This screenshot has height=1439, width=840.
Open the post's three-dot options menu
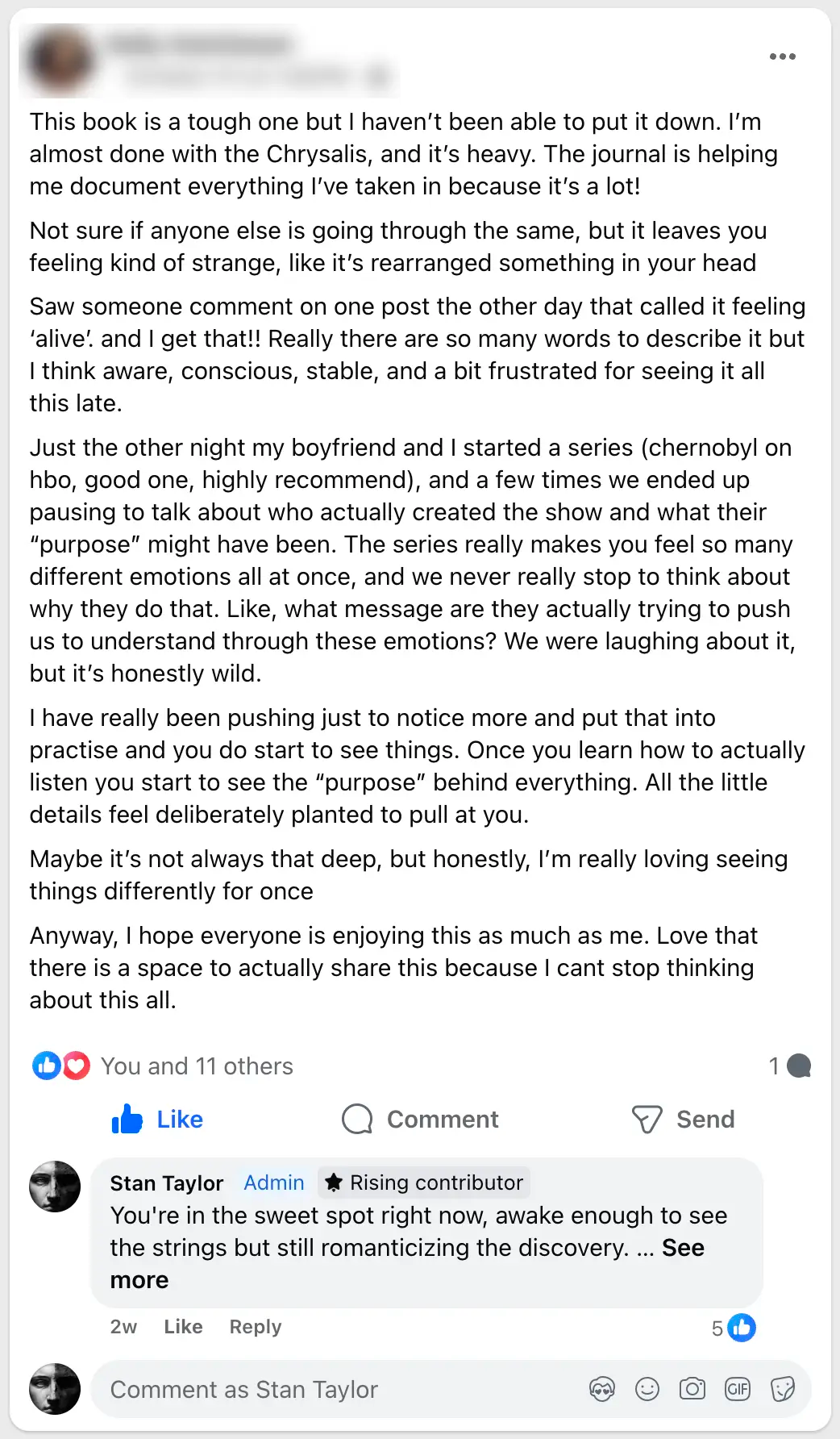coord(782,56)
